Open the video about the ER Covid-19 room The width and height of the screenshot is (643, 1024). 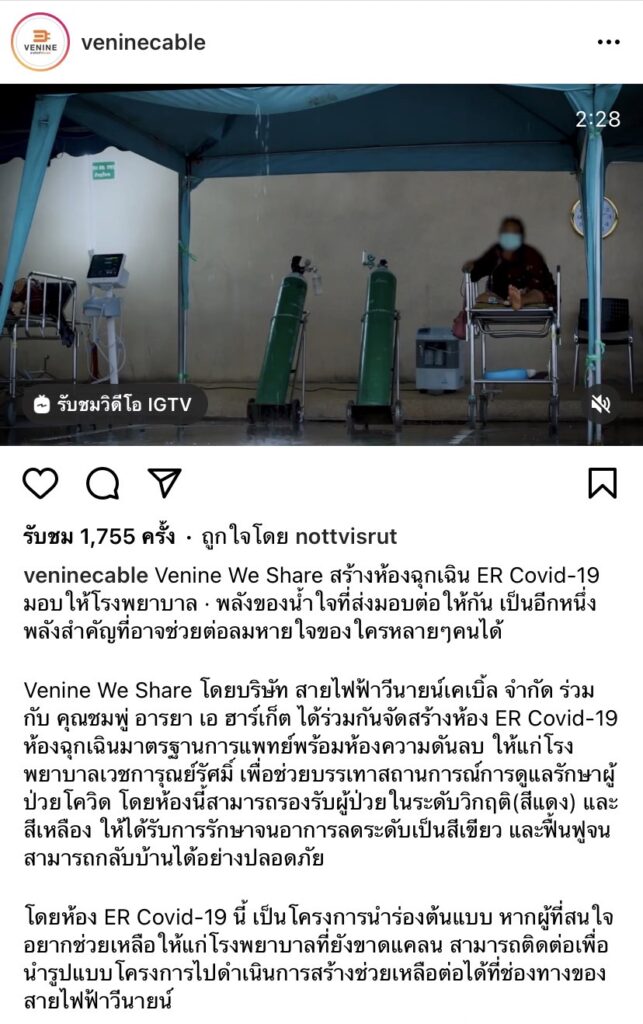click(321, 264)
